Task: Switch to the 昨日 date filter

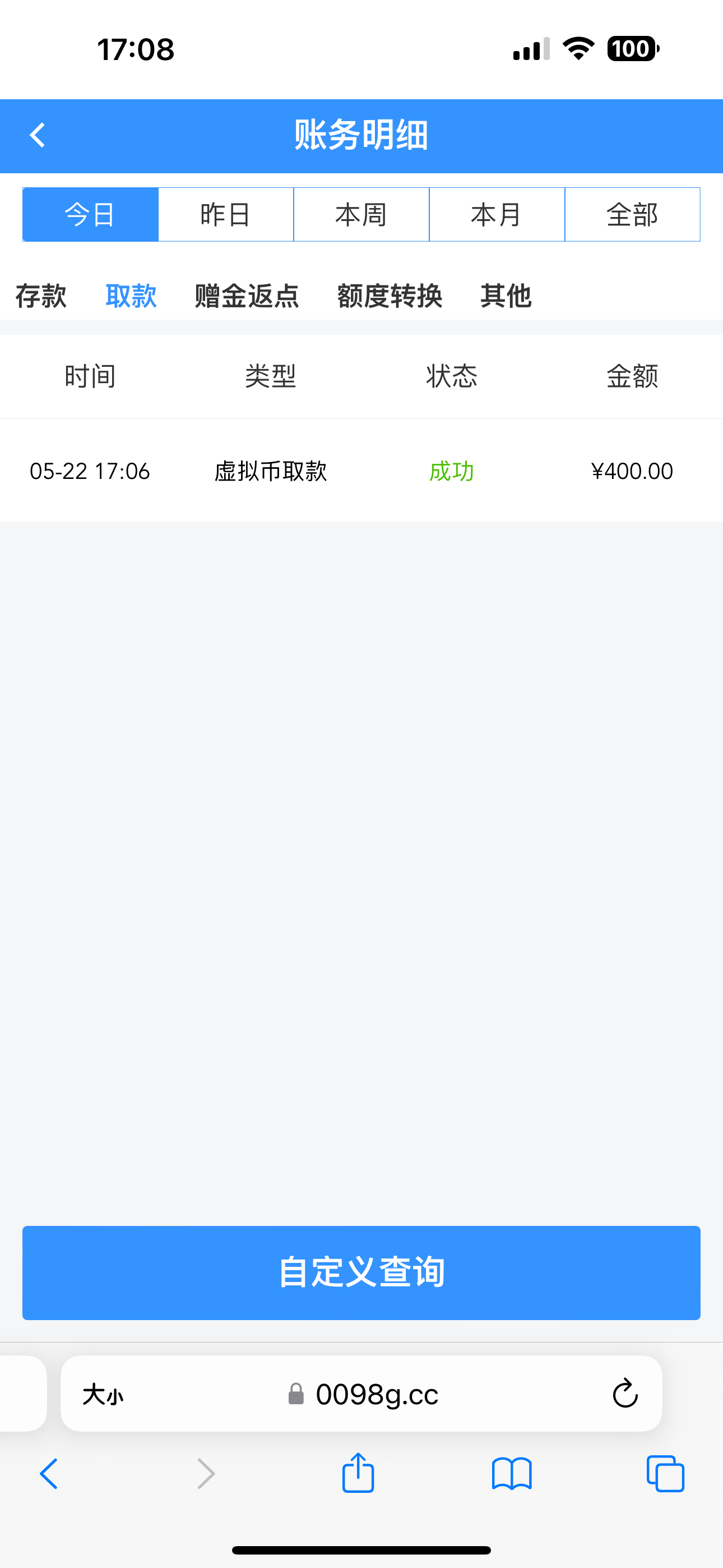Action: point(226,215)
